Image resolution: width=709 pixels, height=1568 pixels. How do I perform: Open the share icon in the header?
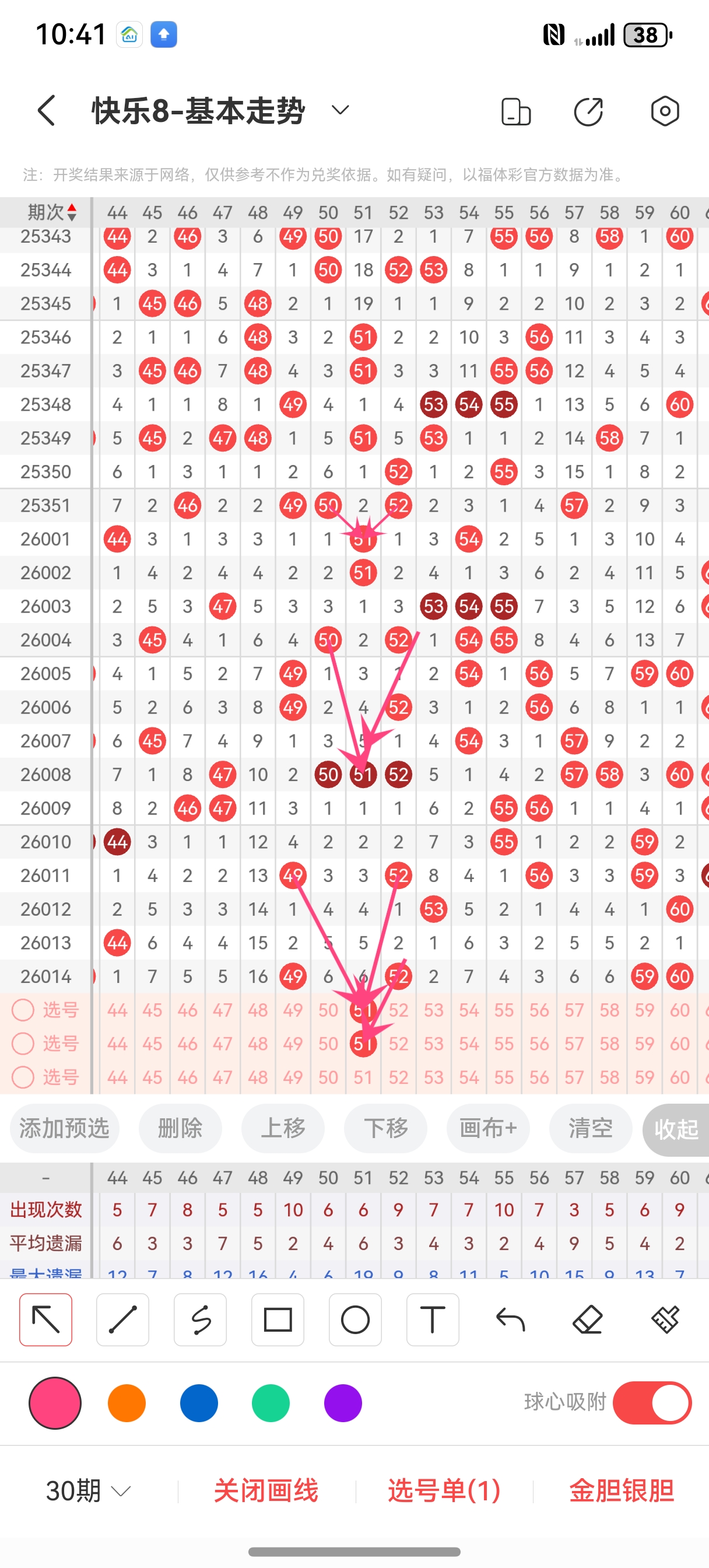(x=588, y=111)
